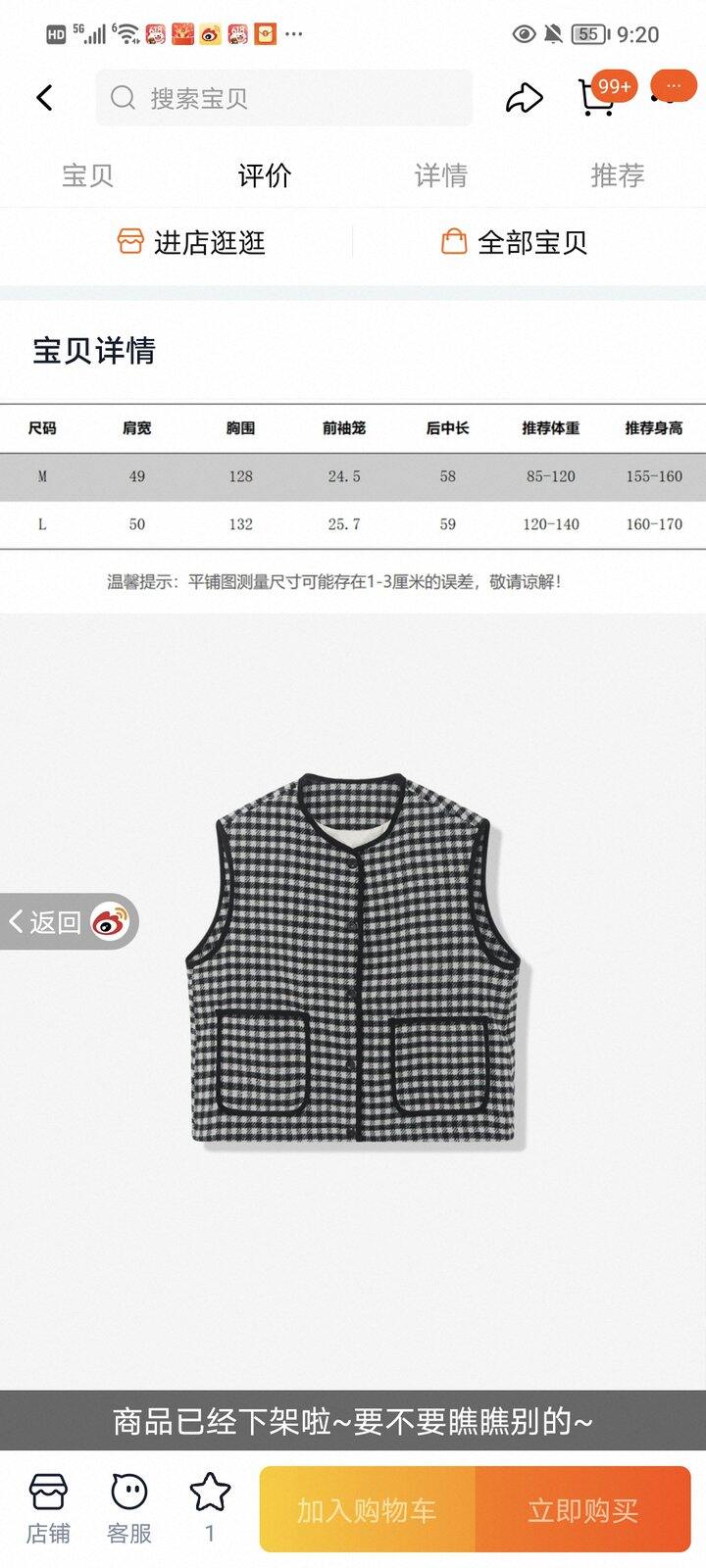Switch to the 详情 tab

pyautogui.click(x=441, y=175)
